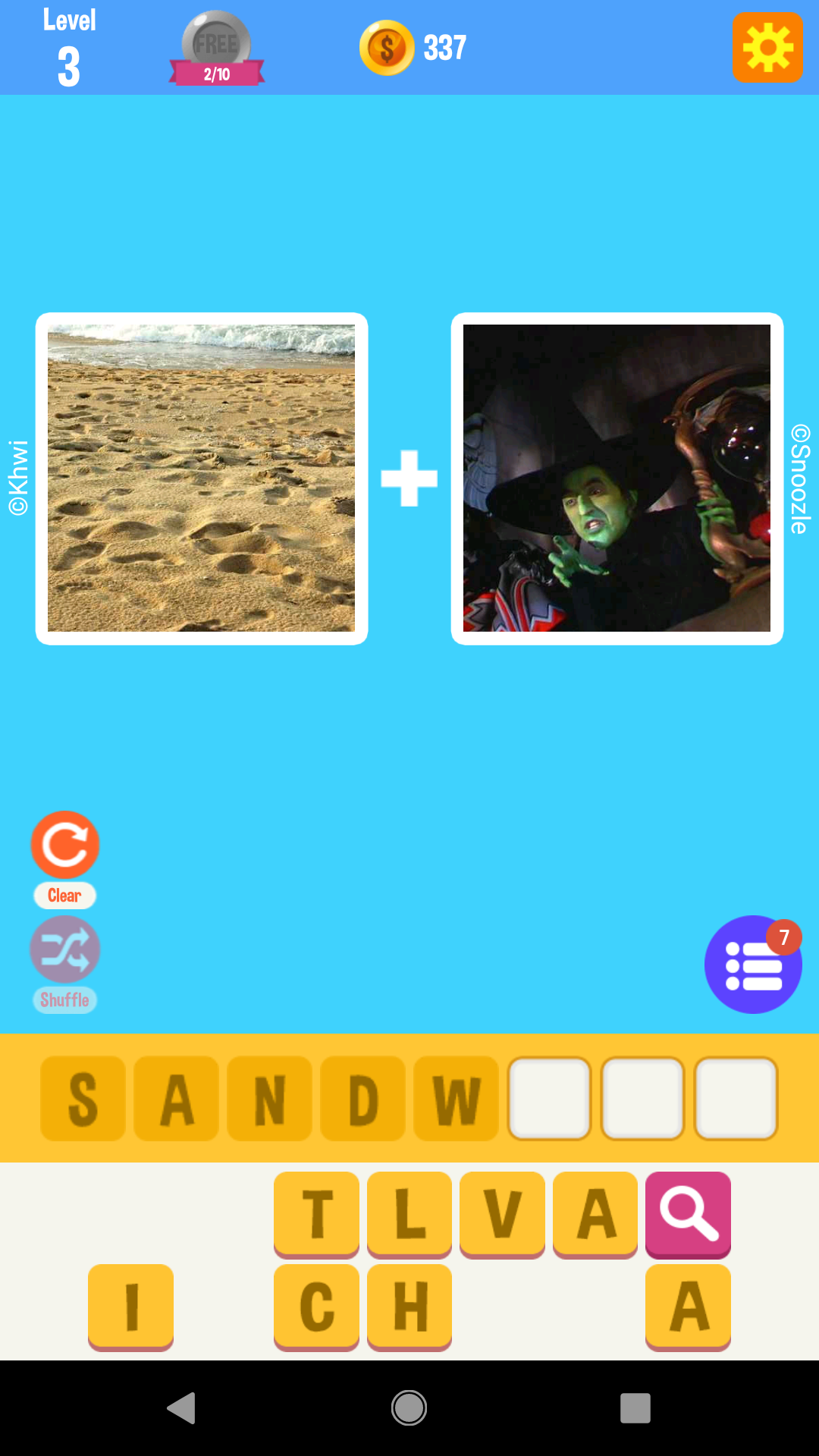Pick the letter T tile
The image size is (819, 1456).
[x=316, y=1213]
